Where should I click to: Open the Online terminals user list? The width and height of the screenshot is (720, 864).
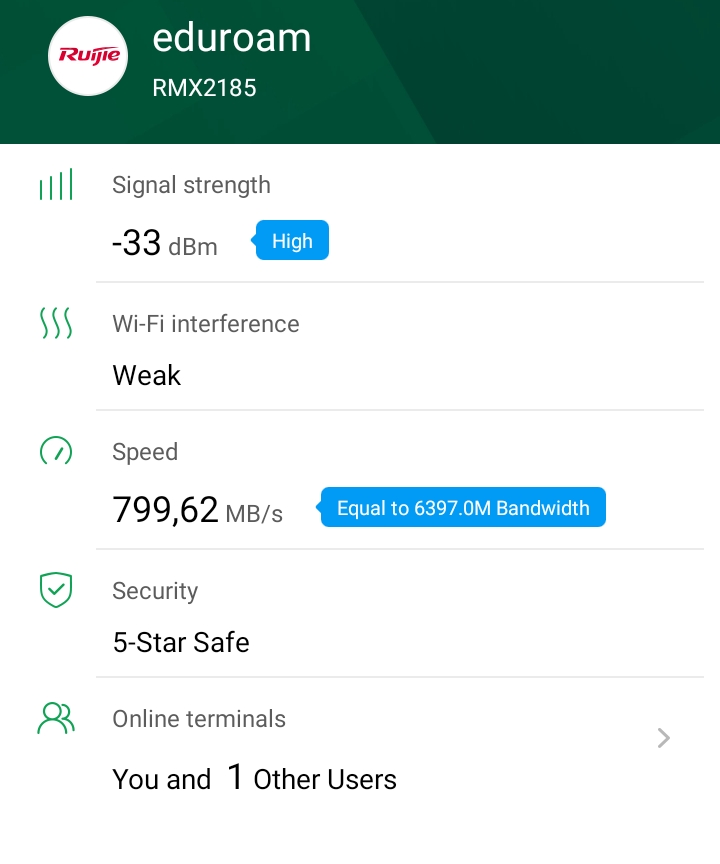tap(663, 739)
